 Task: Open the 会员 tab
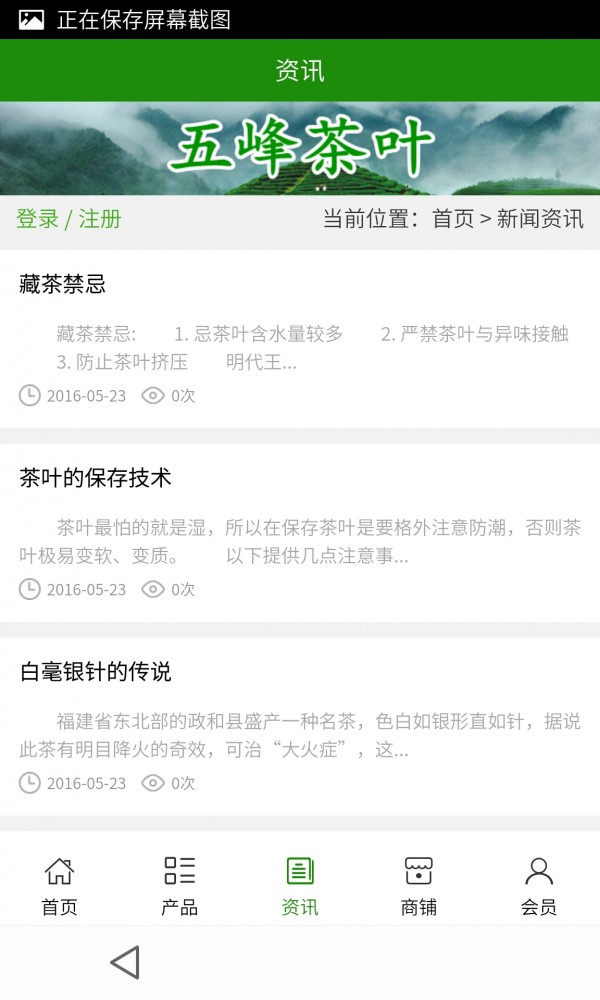(x=539, y=885)
